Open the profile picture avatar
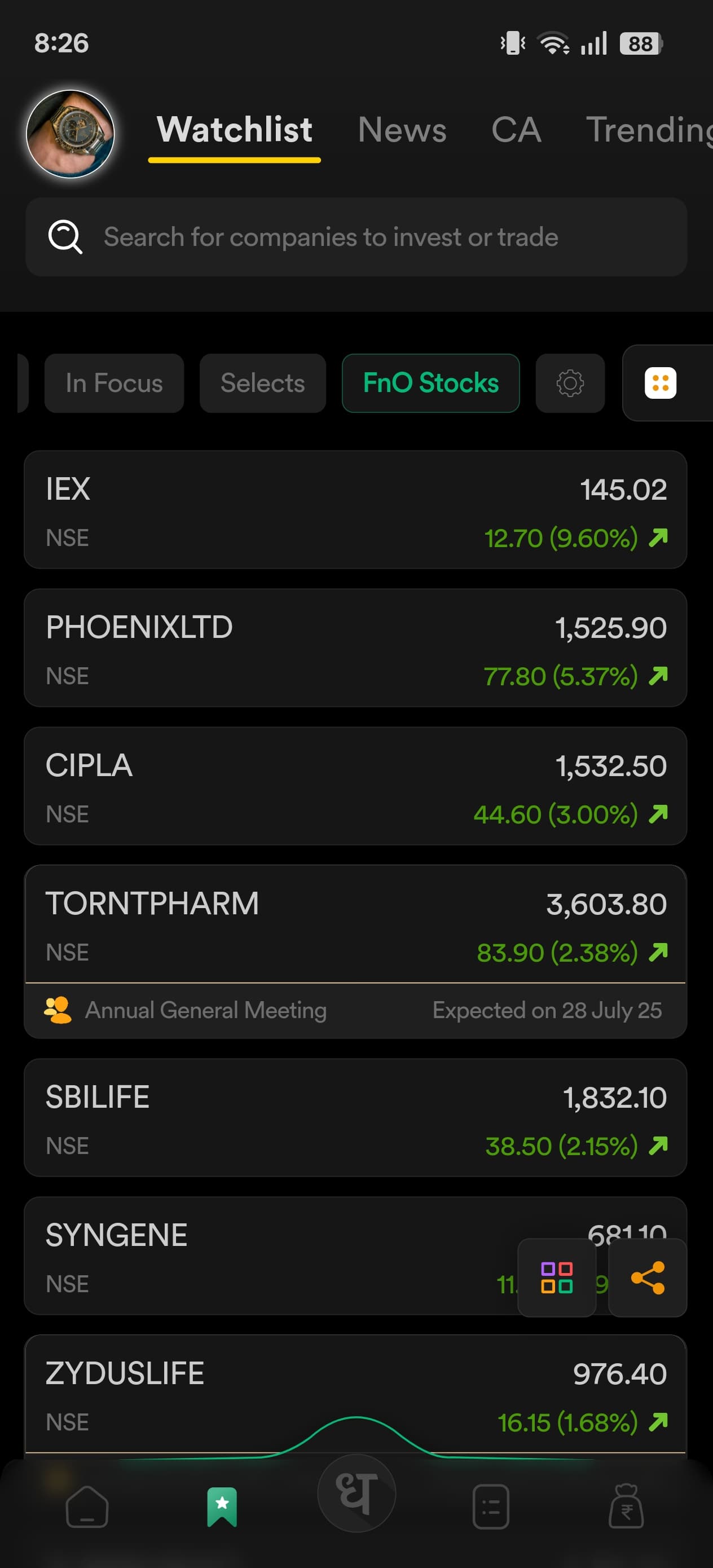The height and width of the screenshot is (1568, 713). click(x=70, y=134)
